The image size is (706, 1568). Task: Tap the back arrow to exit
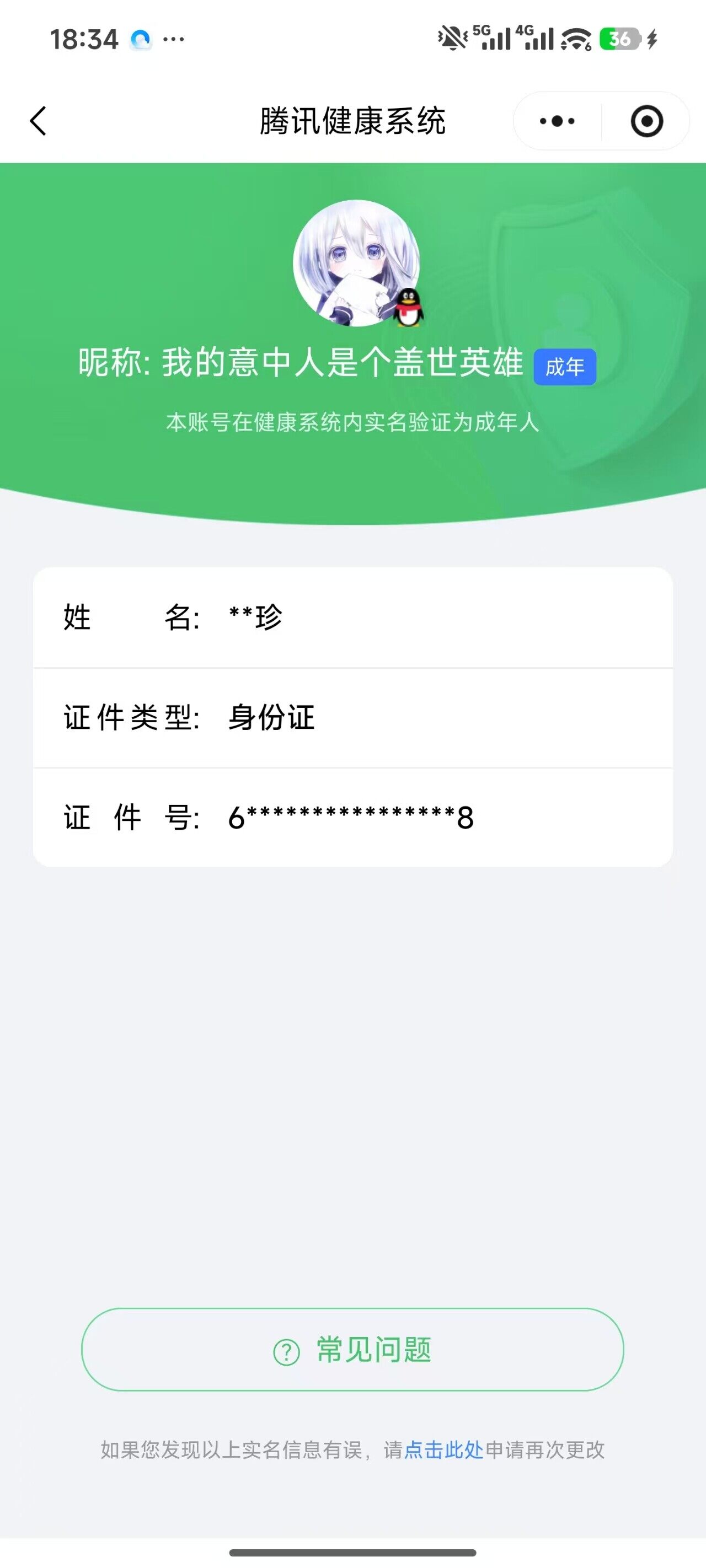pyautogui.click(x=38, y=120)
